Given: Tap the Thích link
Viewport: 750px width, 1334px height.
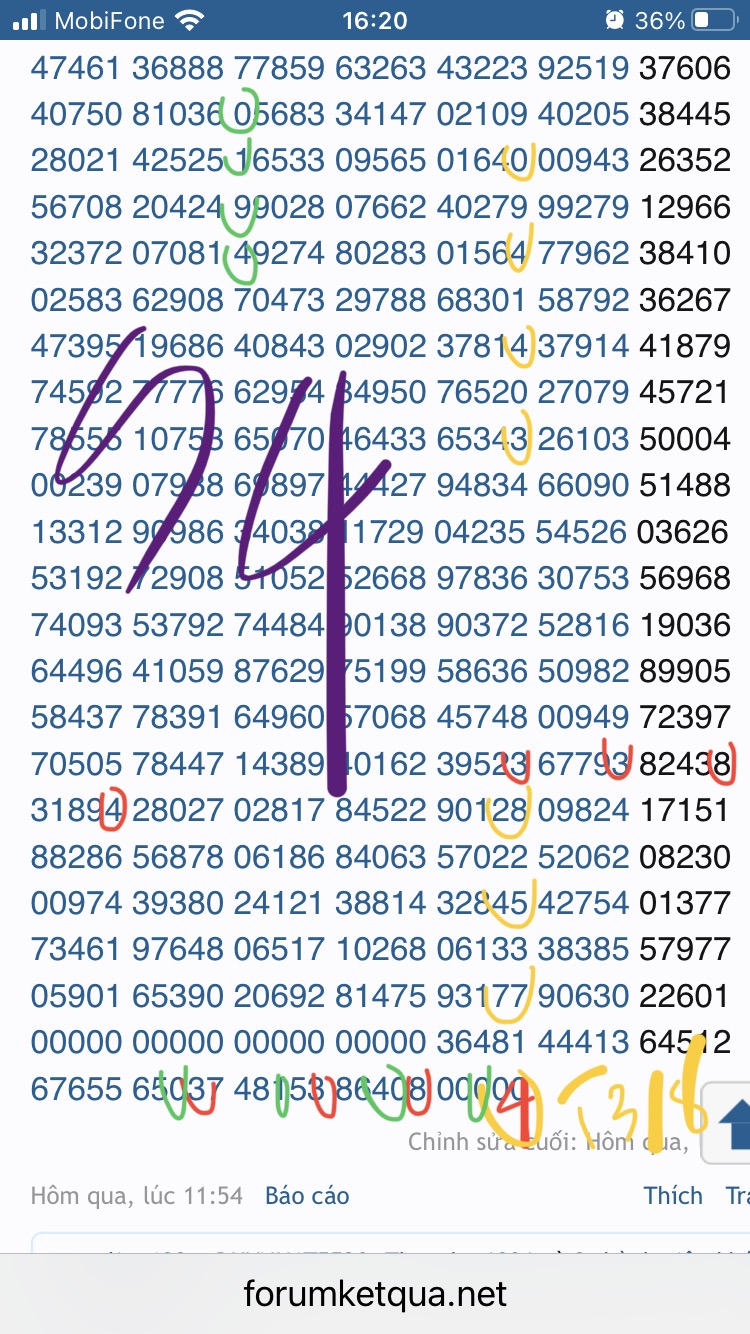Looking at the screenshot, I should click(x=673, y=1196).
